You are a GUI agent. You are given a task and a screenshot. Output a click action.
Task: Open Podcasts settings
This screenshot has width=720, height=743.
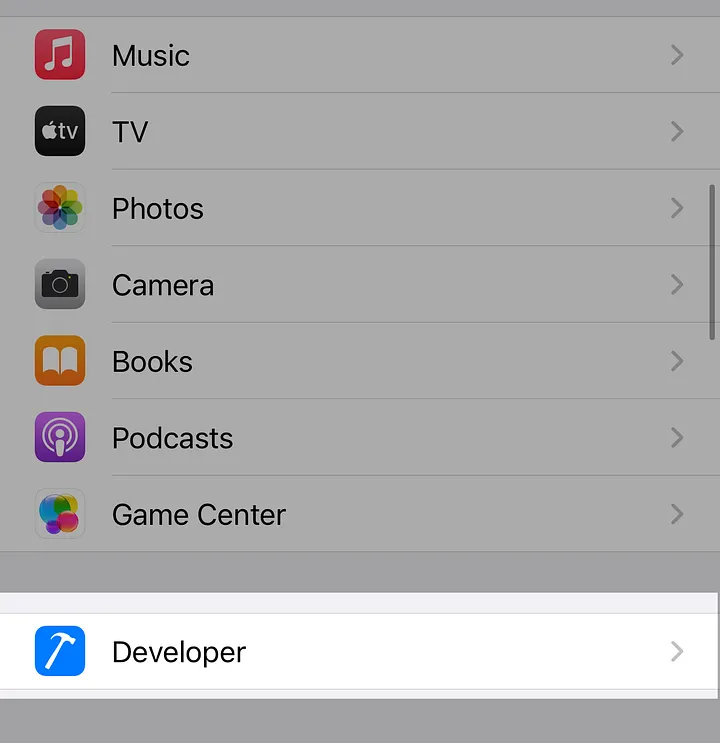(360, 438)
